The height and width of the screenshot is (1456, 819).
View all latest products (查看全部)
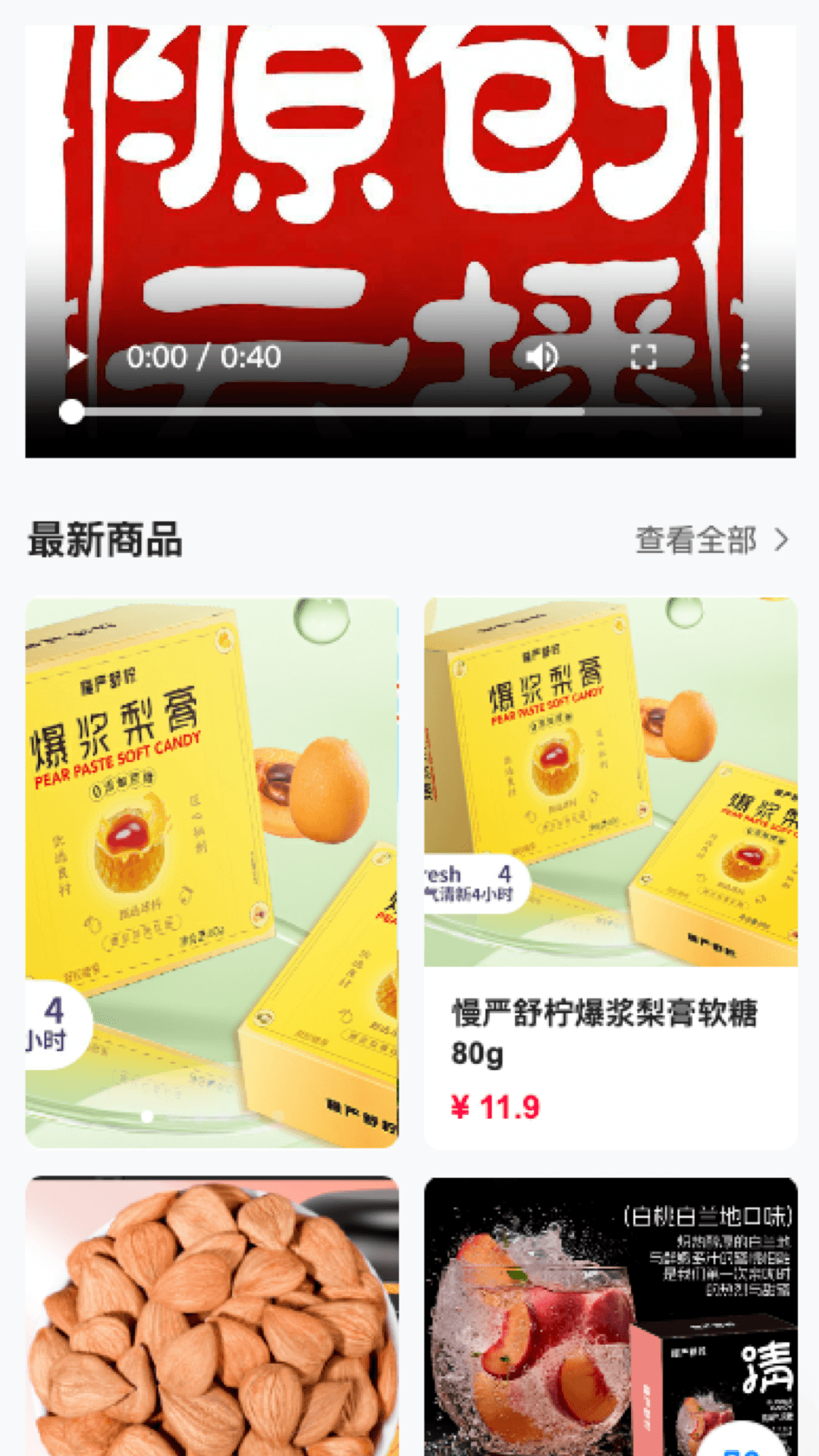[x=711, y=541]
